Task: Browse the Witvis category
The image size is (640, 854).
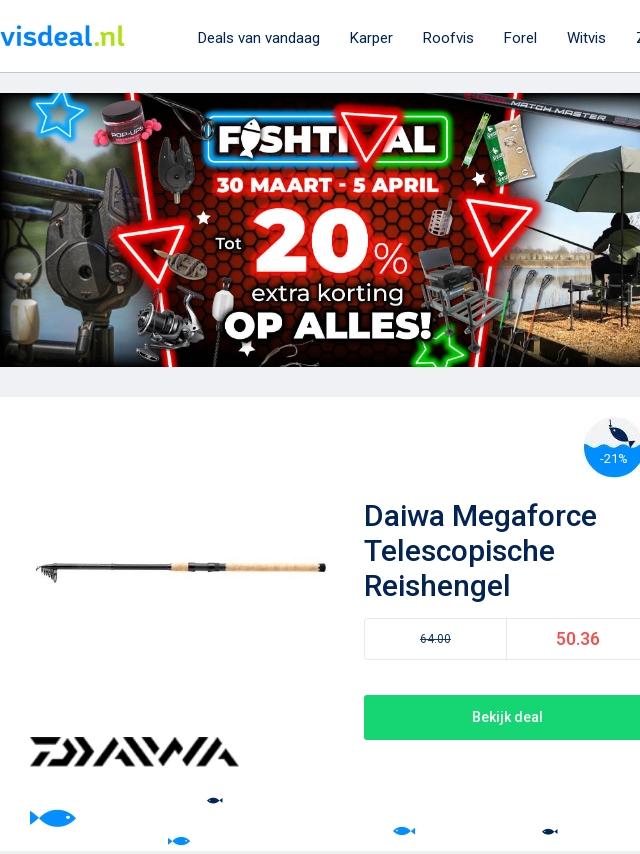Action: click(x=586, y=38)
